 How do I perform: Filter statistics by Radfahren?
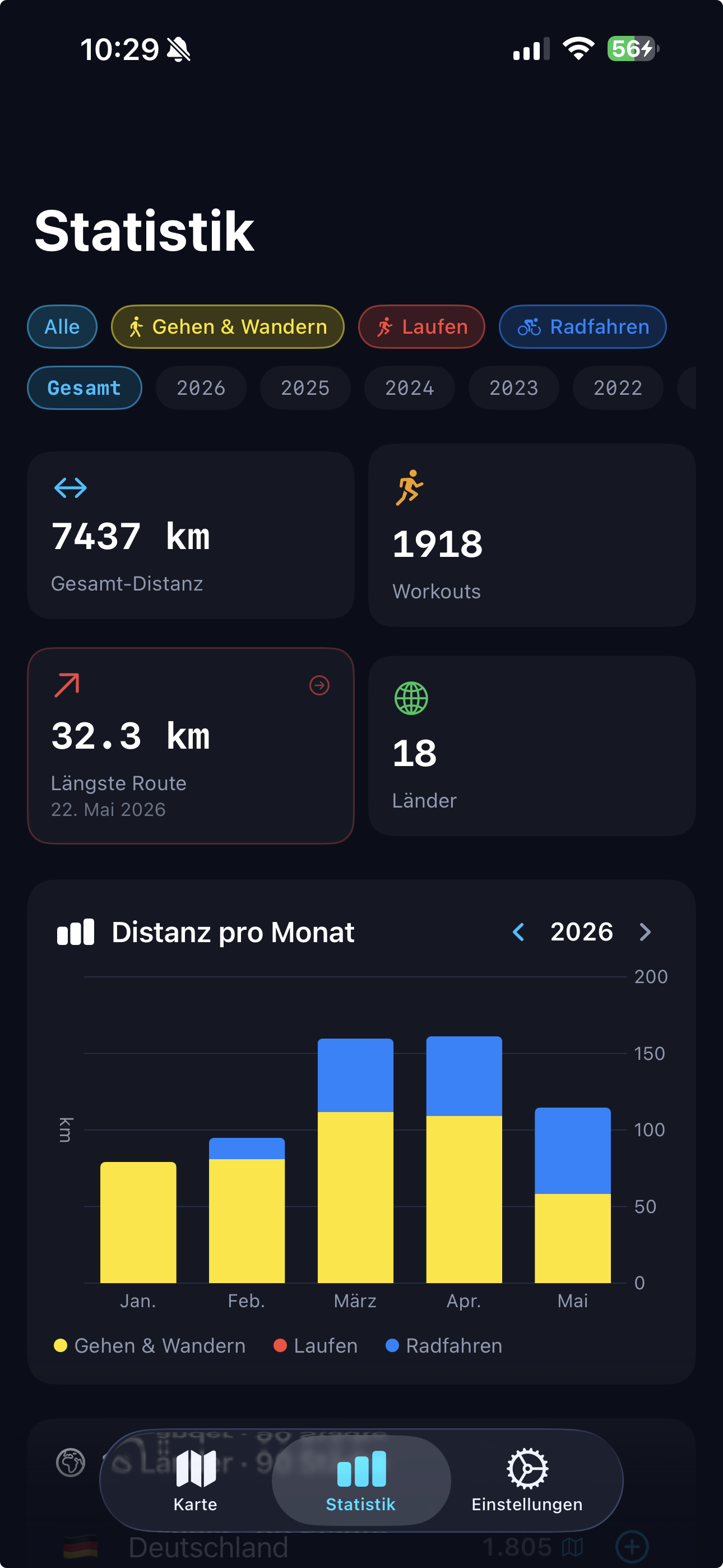582,327
